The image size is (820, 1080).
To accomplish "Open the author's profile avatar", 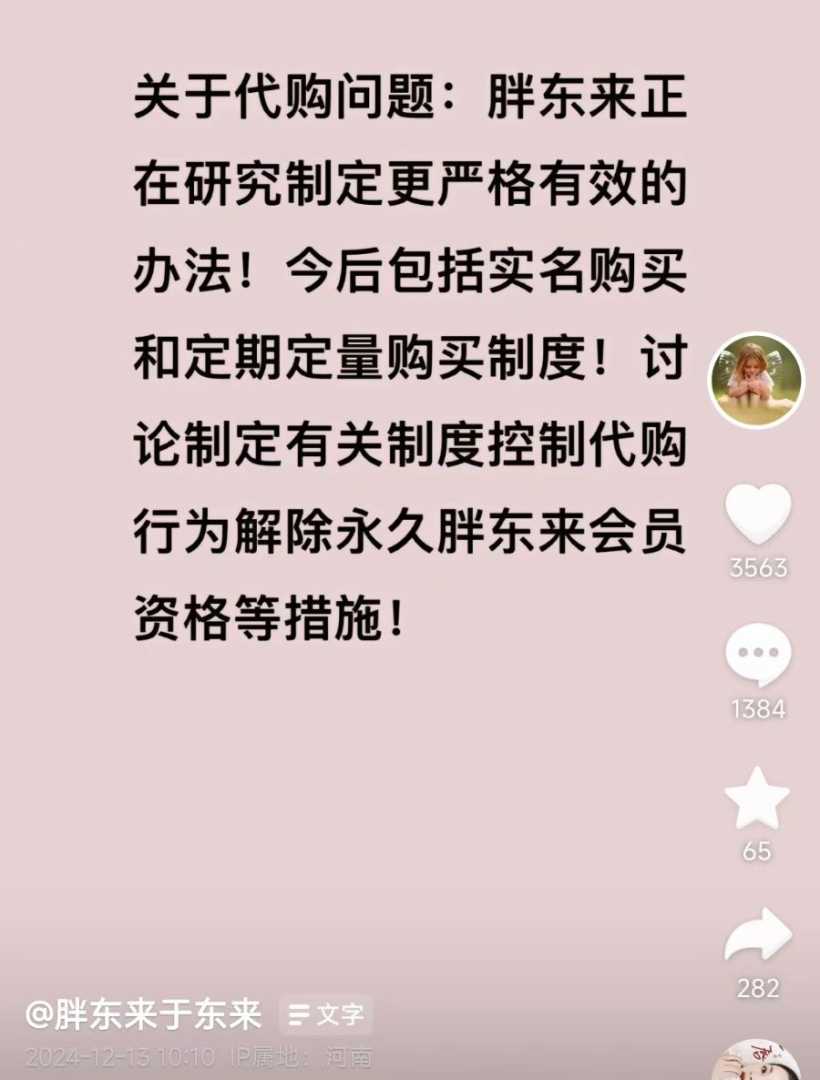I will tap(756, 380).
